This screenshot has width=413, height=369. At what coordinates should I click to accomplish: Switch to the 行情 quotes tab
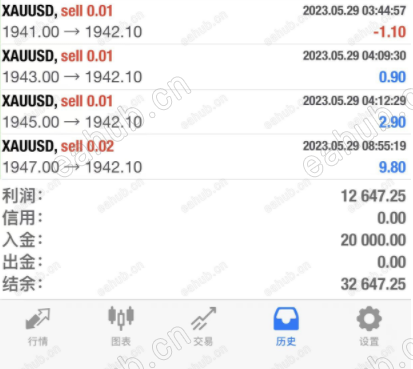[x=38, y=327]
